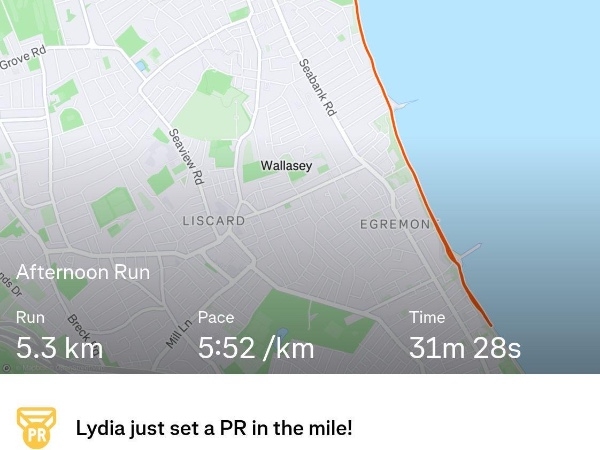The image size is (600, 450).
Task: Open Lydia's mile PR achievement
Action: [x=214, y=429]
